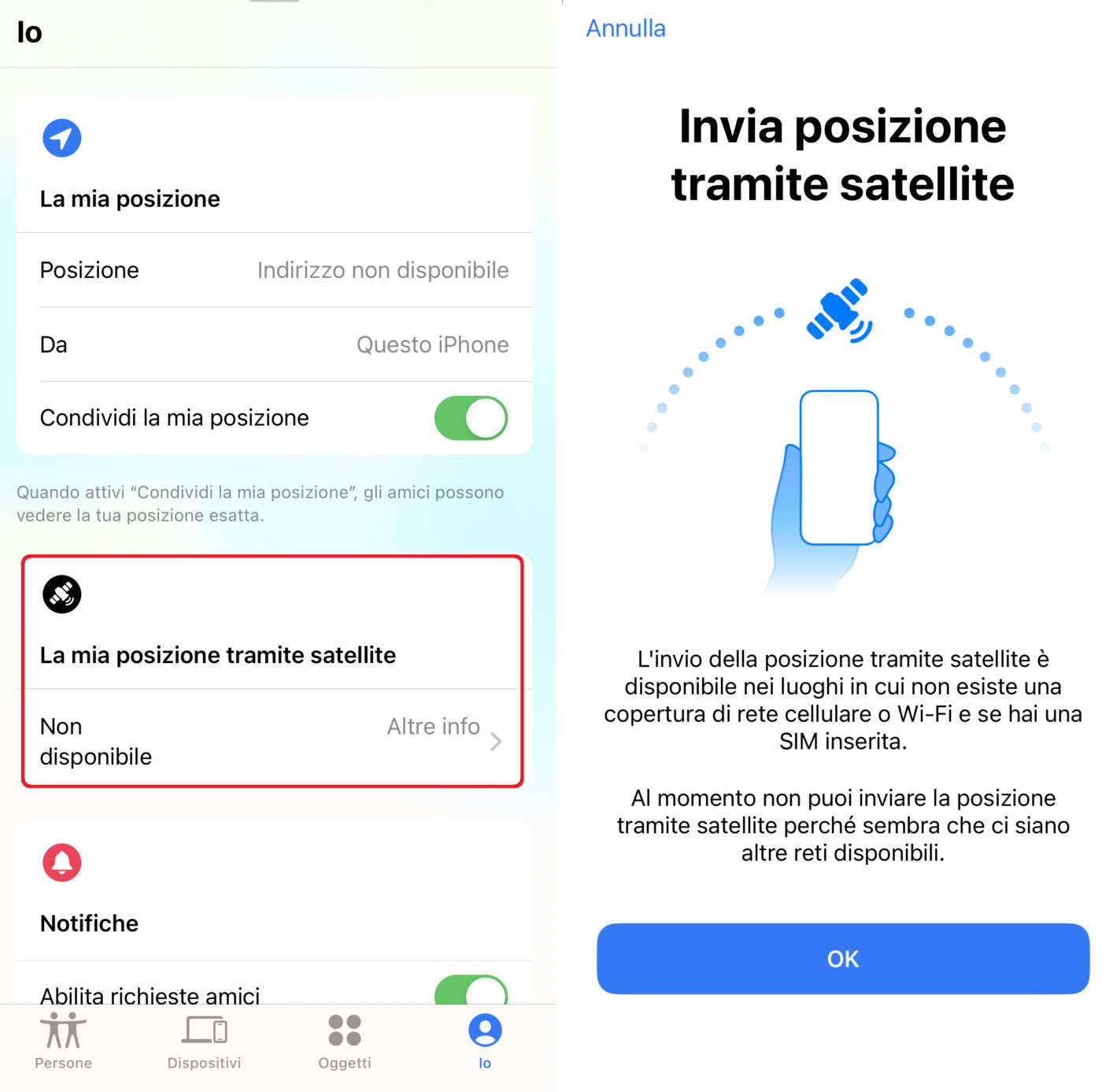Switch to the Dispositivi tab

[x=204, y=1041]
